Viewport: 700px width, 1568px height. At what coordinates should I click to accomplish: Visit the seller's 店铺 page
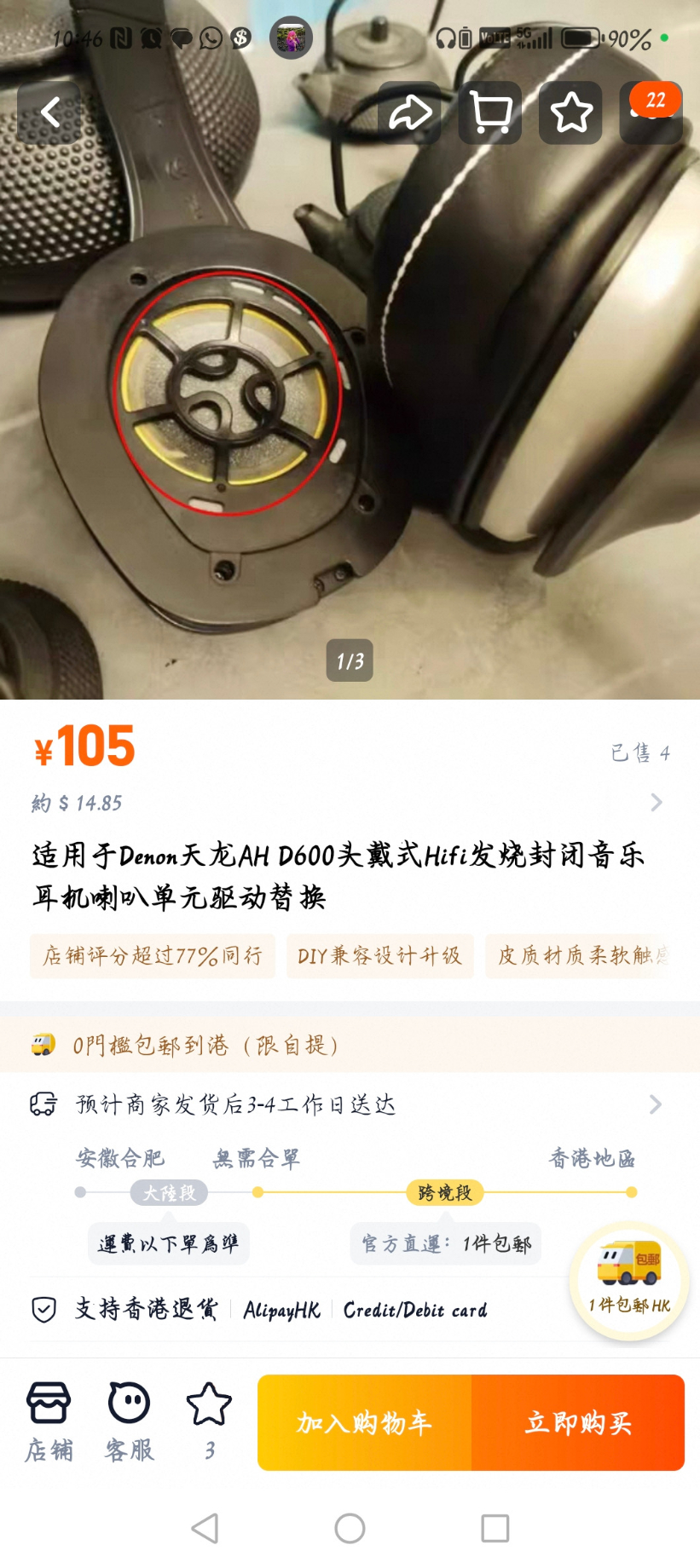[x=49, y=1421]
